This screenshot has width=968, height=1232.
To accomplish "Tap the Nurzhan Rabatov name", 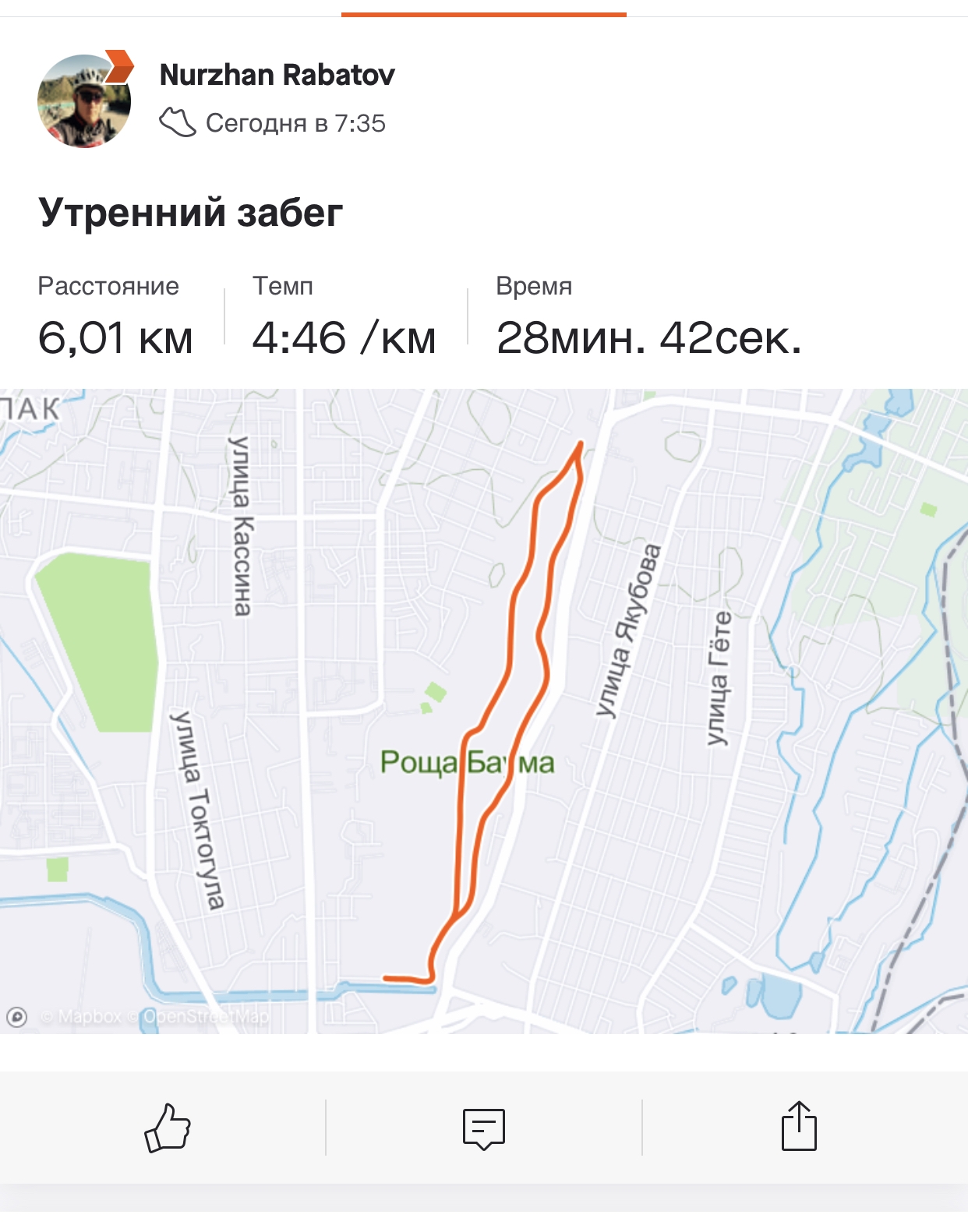I will pos(277,75).
